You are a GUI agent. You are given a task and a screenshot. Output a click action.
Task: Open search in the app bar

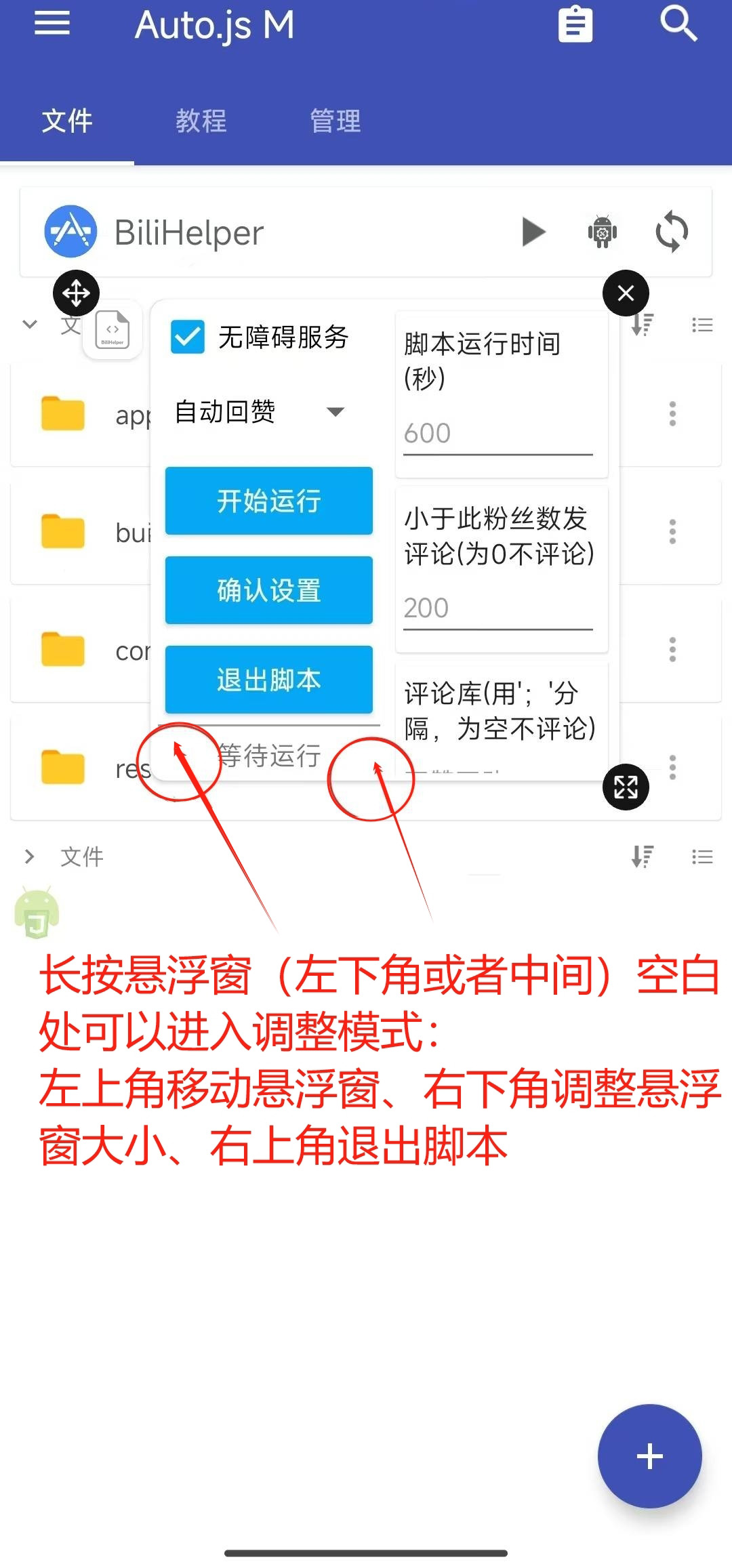click(678, 23)
